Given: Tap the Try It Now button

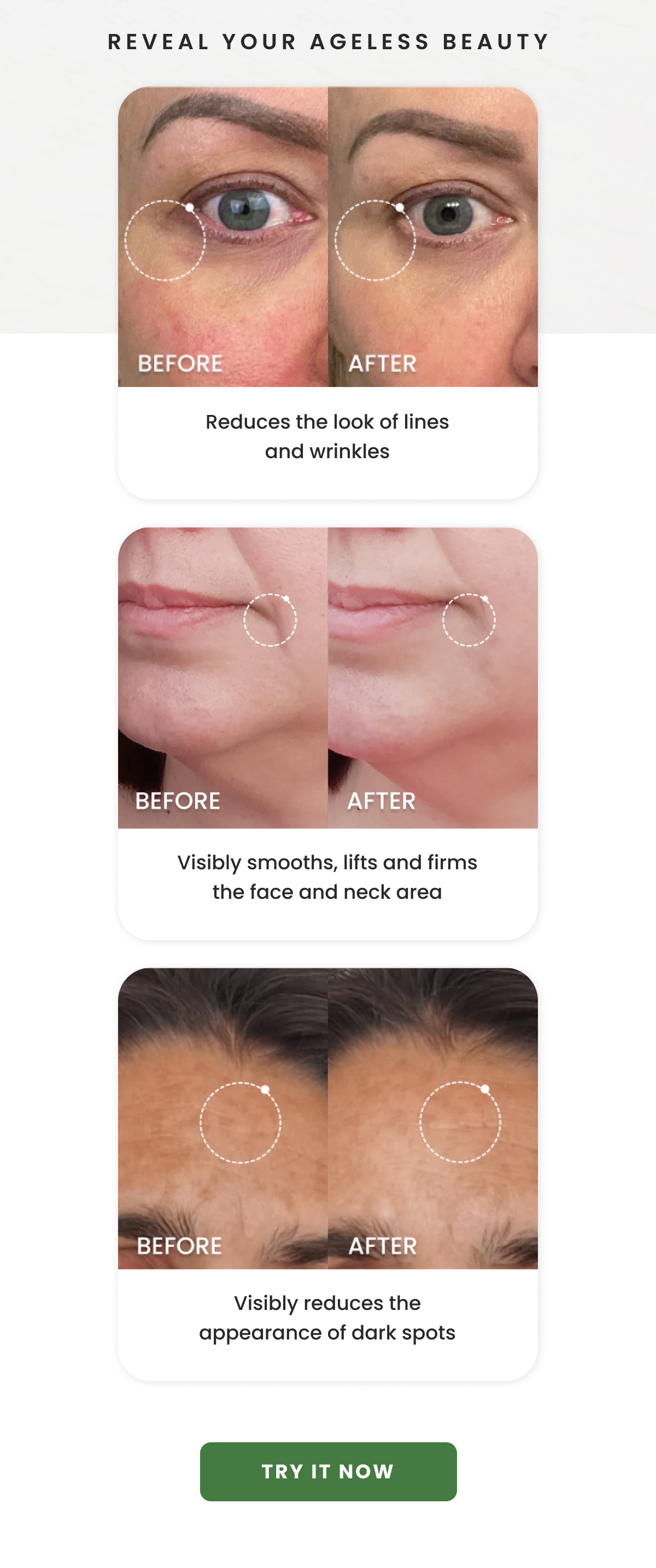Looking at the screenshot, I should [328, 1471].
